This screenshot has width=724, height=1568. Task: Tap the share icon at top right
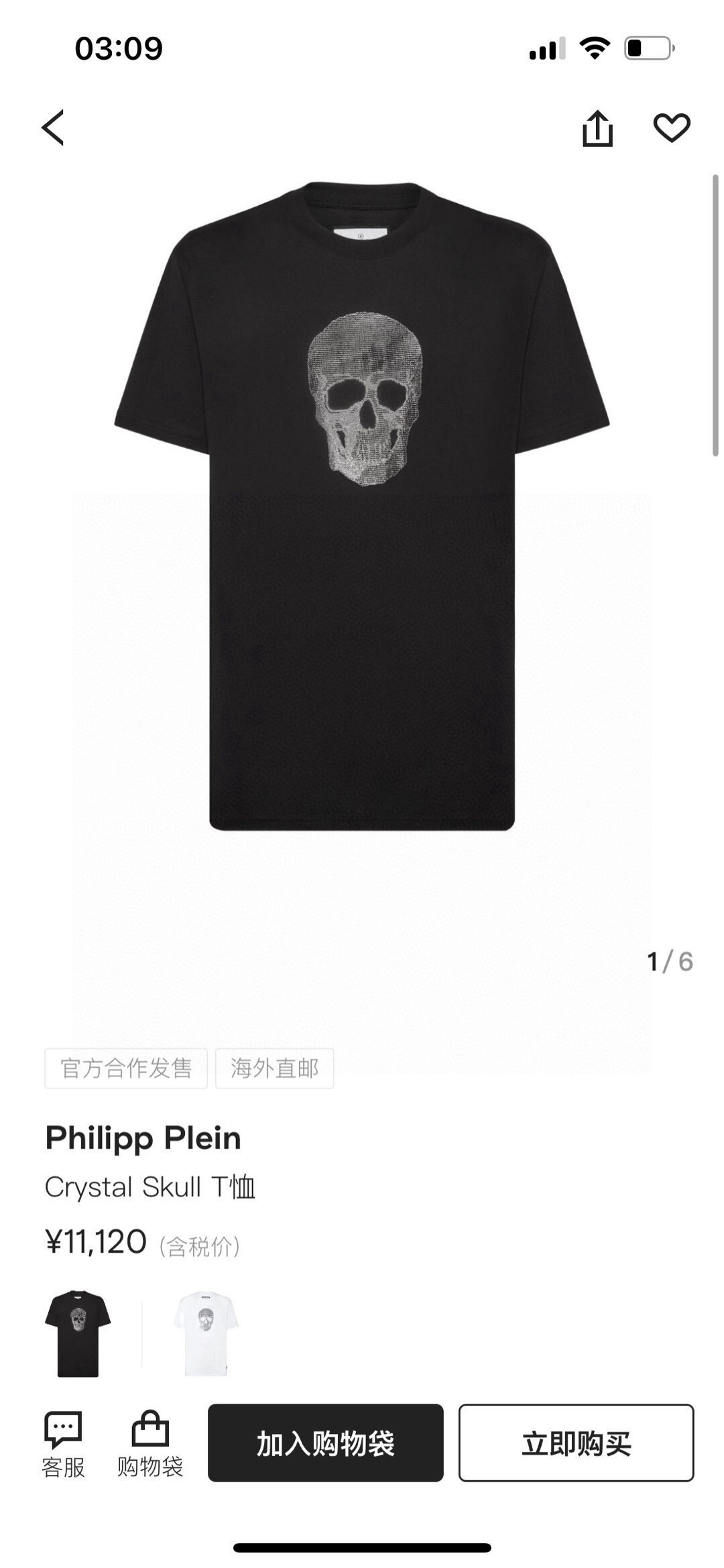(599, 128)
